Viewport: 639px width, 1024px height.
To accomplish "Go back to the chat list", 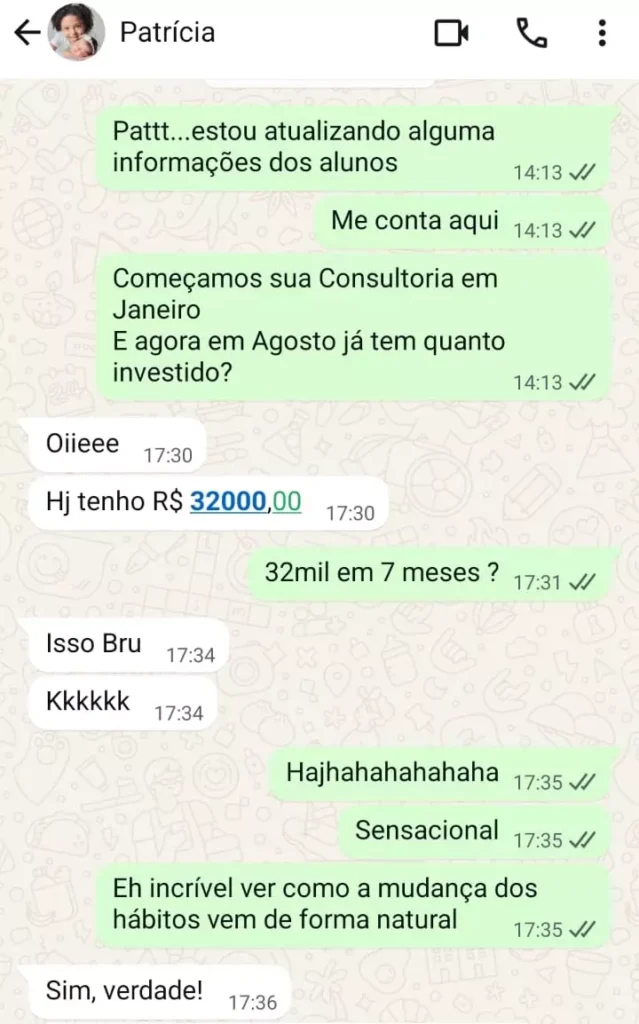I will click(x=26, y=33).
